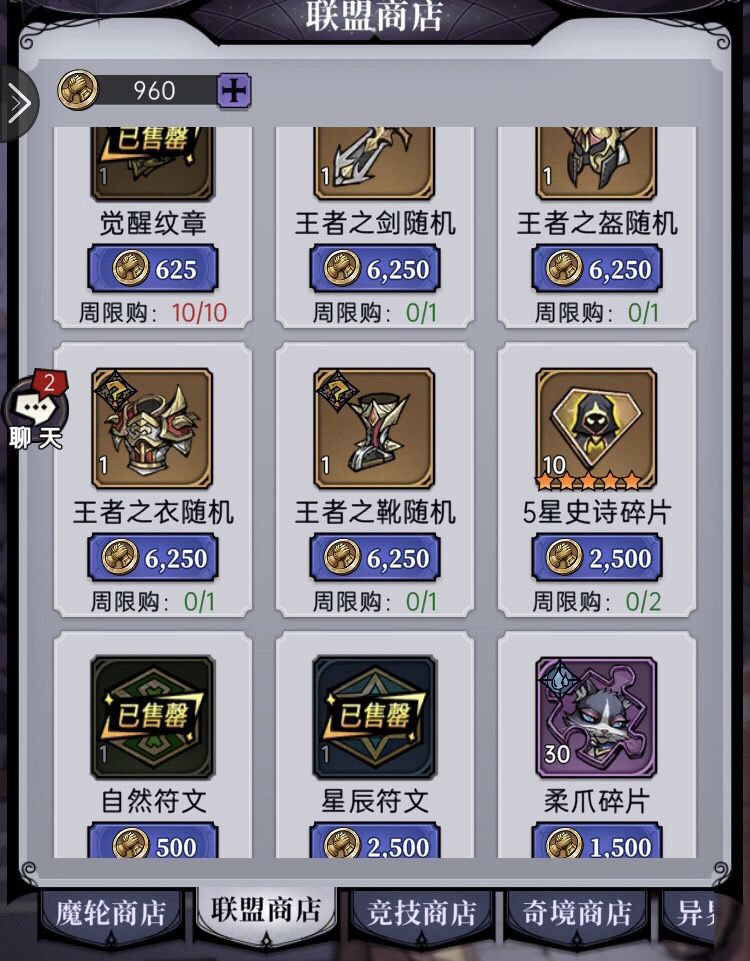Buy 5星史诗碎片 for 2,500 coins
The width and height of the screenshot is (750, 961).
(x=597, y=556)
